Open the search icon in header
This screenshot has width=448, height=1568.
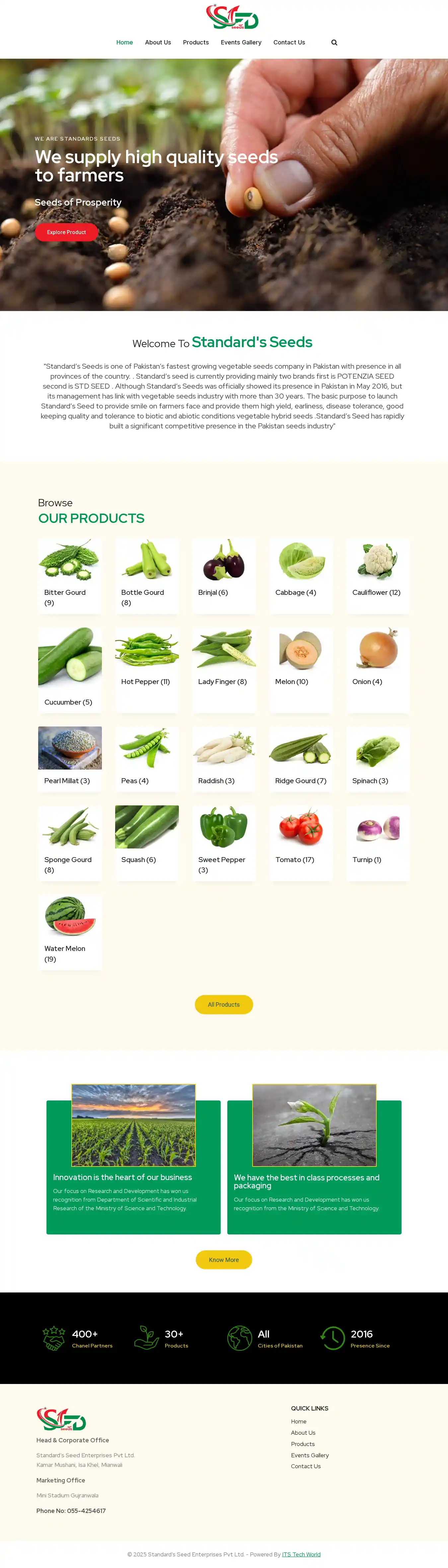pyautogui.click(x=334, y=43)
